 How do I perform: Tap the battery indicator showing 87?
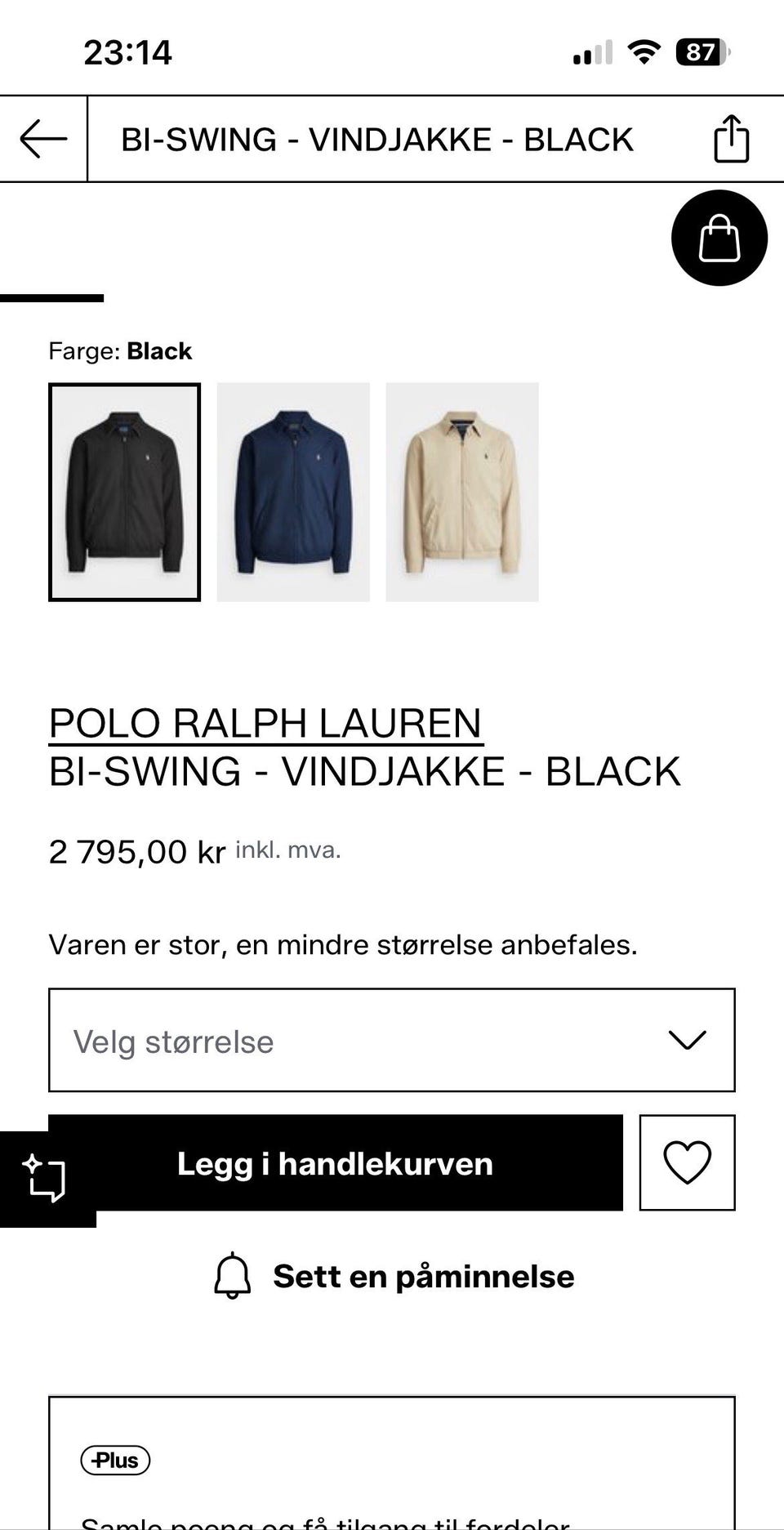699,51
